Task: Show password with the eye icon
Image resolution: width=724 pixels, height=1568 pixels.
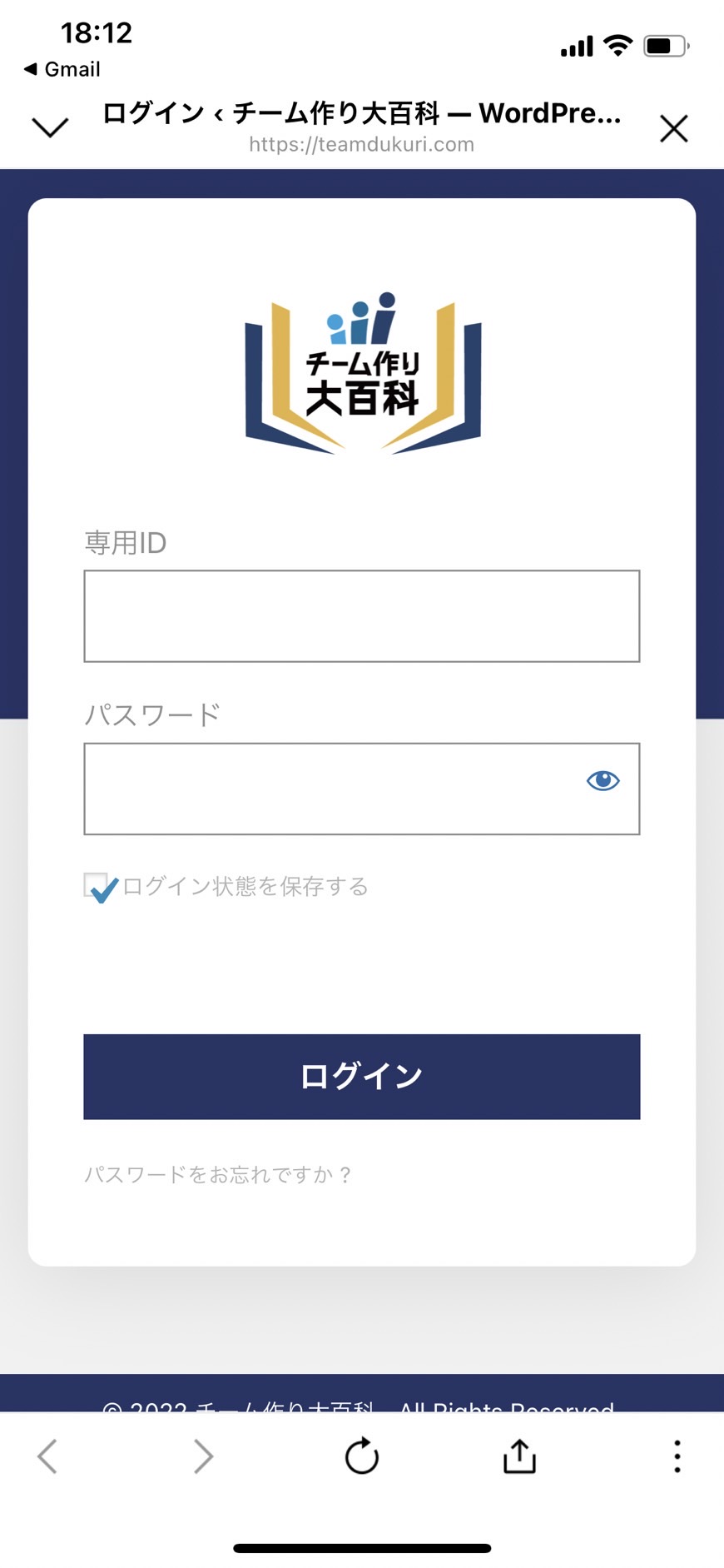Action: 603,780
